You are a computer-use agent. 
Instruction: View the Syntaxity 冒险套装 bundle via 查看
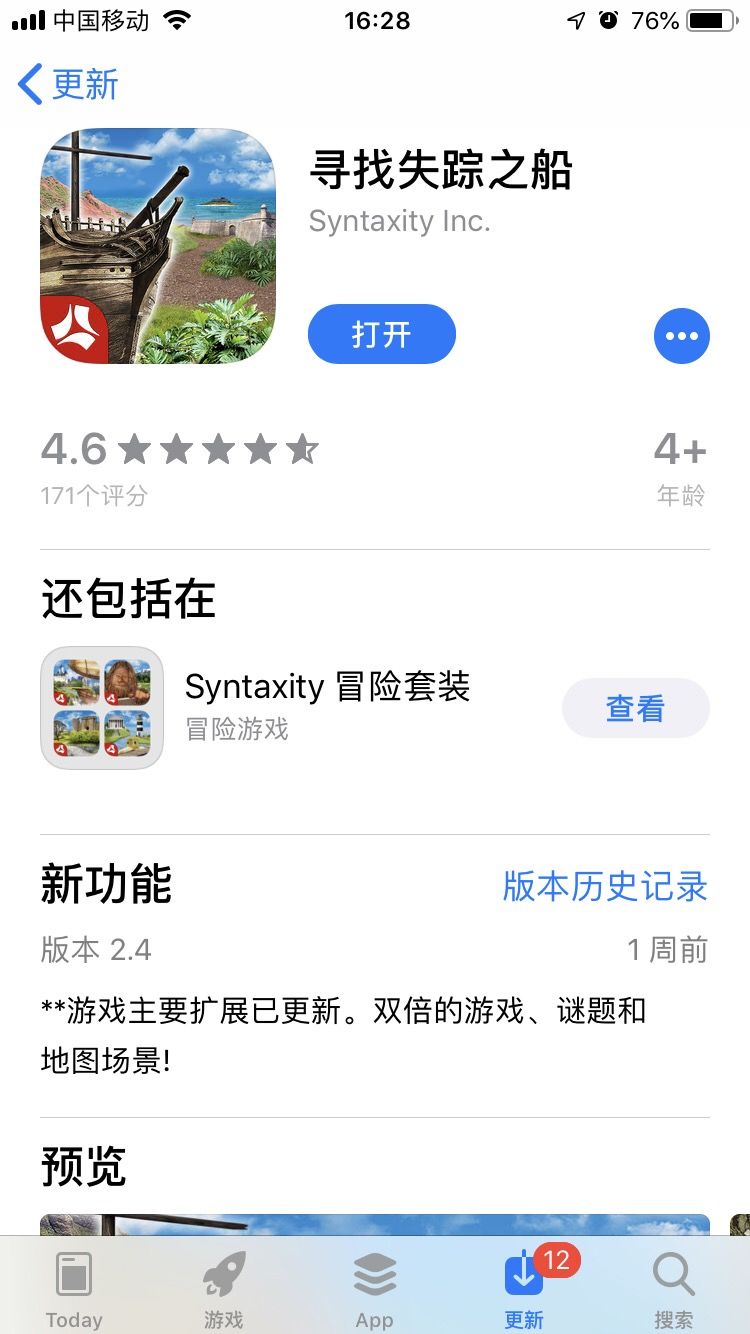point(635,709)
